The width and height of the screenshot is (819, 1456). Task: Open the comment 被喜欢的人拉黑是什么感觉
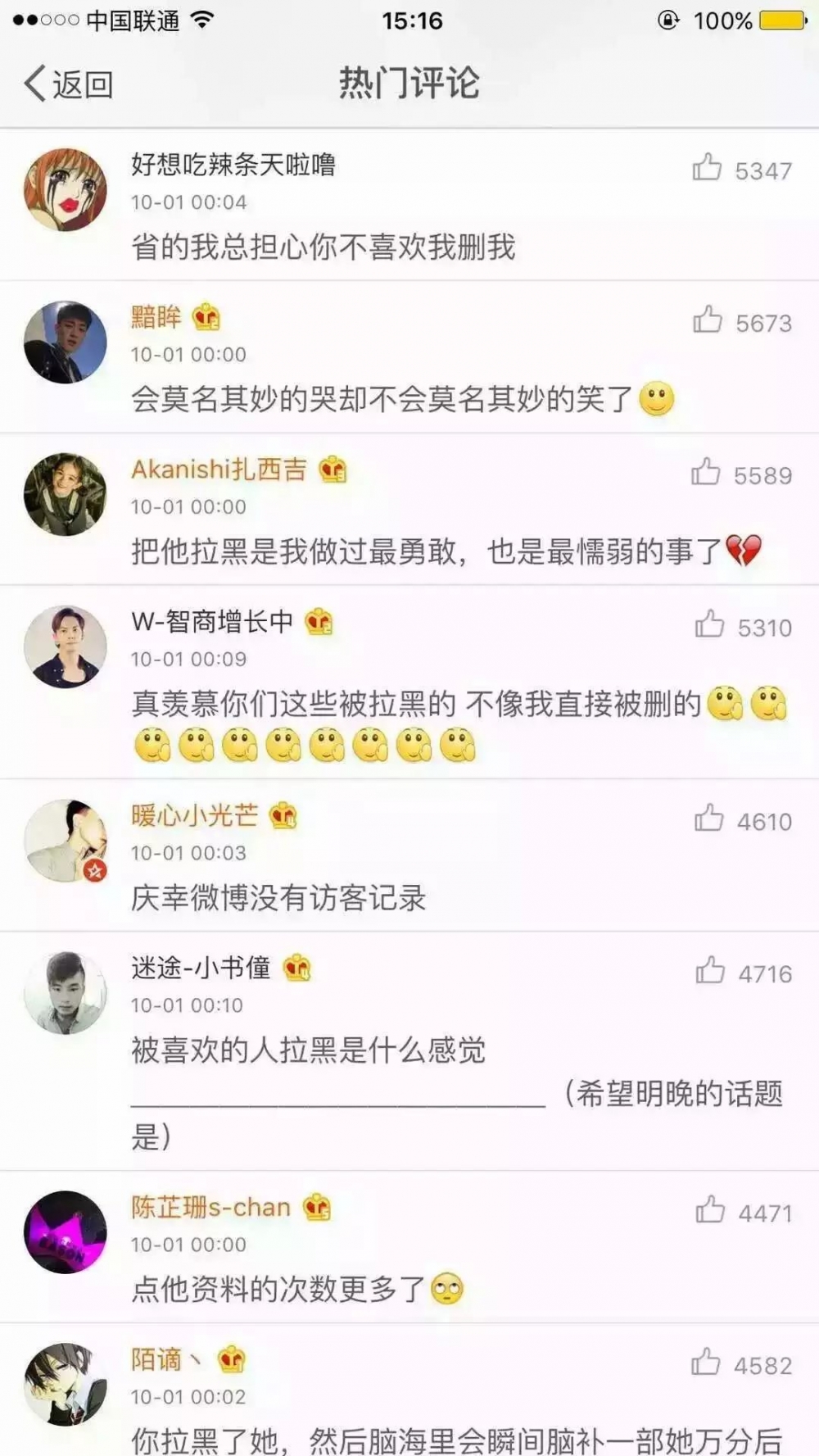tap(309, 1050)
